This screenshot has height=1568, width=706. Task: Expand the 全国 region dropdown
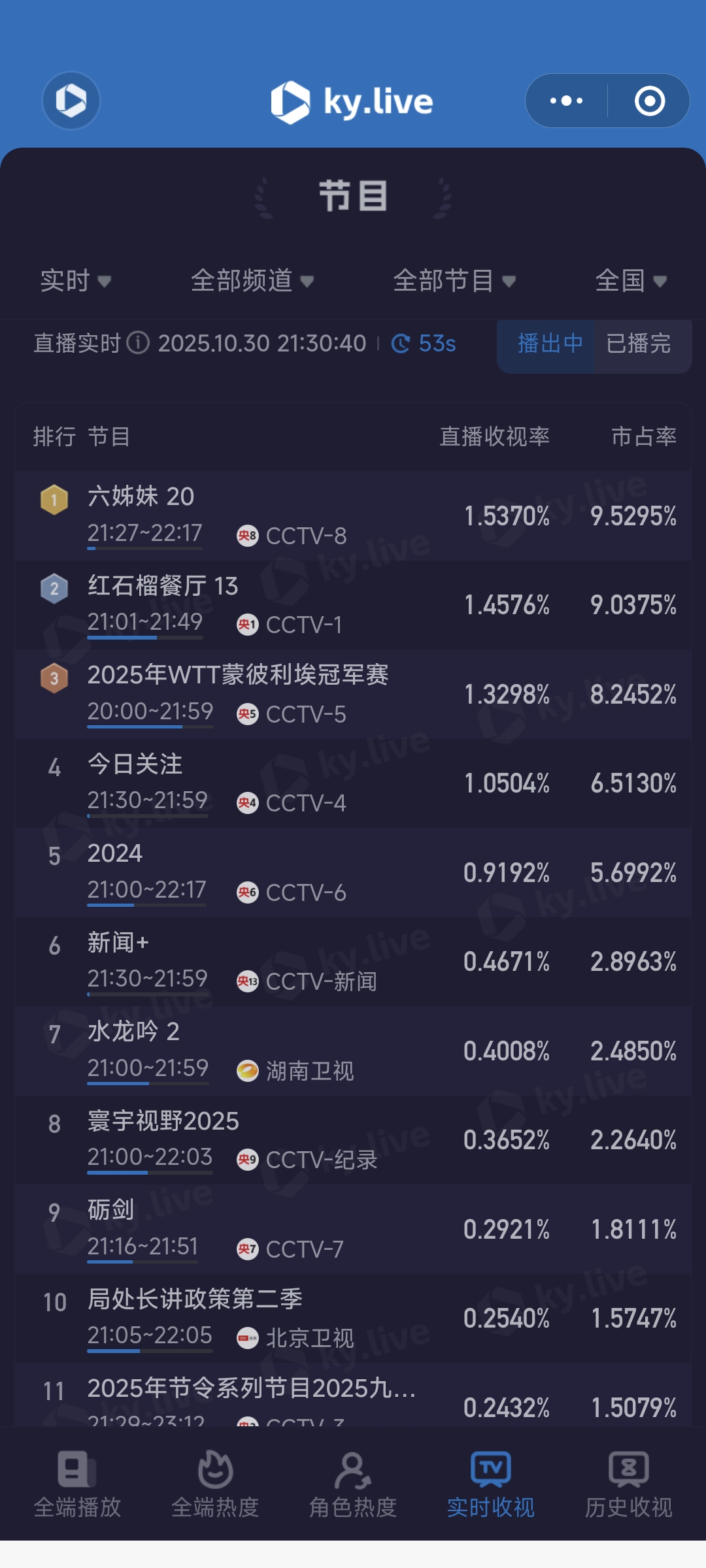[631, 281]
